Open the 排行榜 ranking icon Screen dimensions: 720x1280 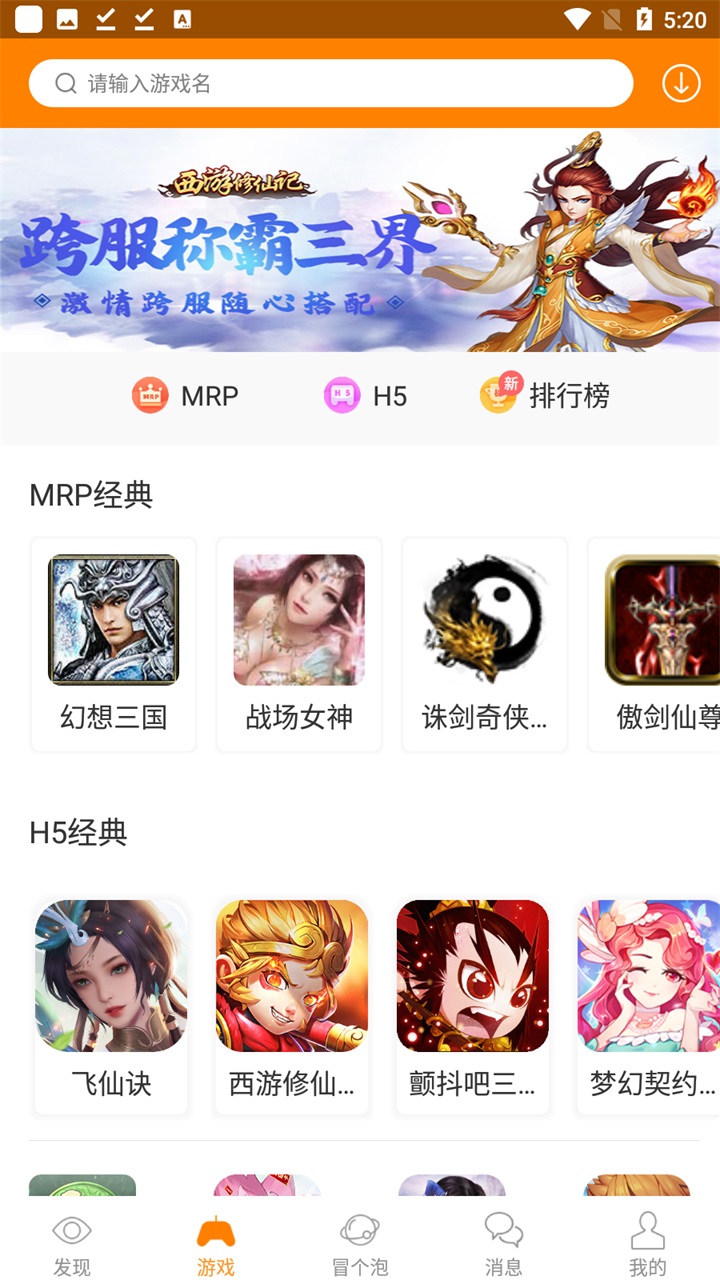pyautogui.click(x=498, y=396)
